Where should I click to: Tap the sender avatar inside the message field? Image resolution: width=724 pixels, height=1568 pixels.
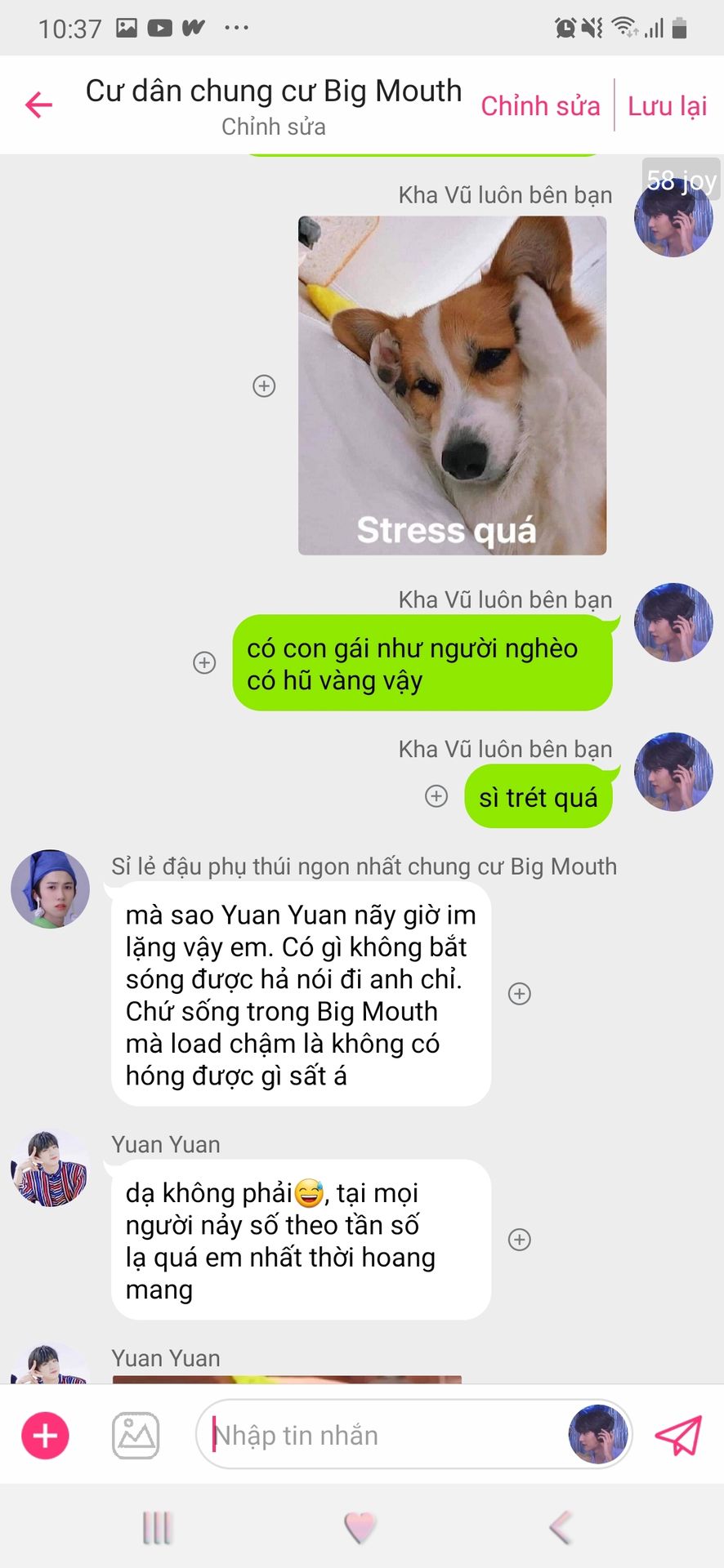pos(598,1434)
